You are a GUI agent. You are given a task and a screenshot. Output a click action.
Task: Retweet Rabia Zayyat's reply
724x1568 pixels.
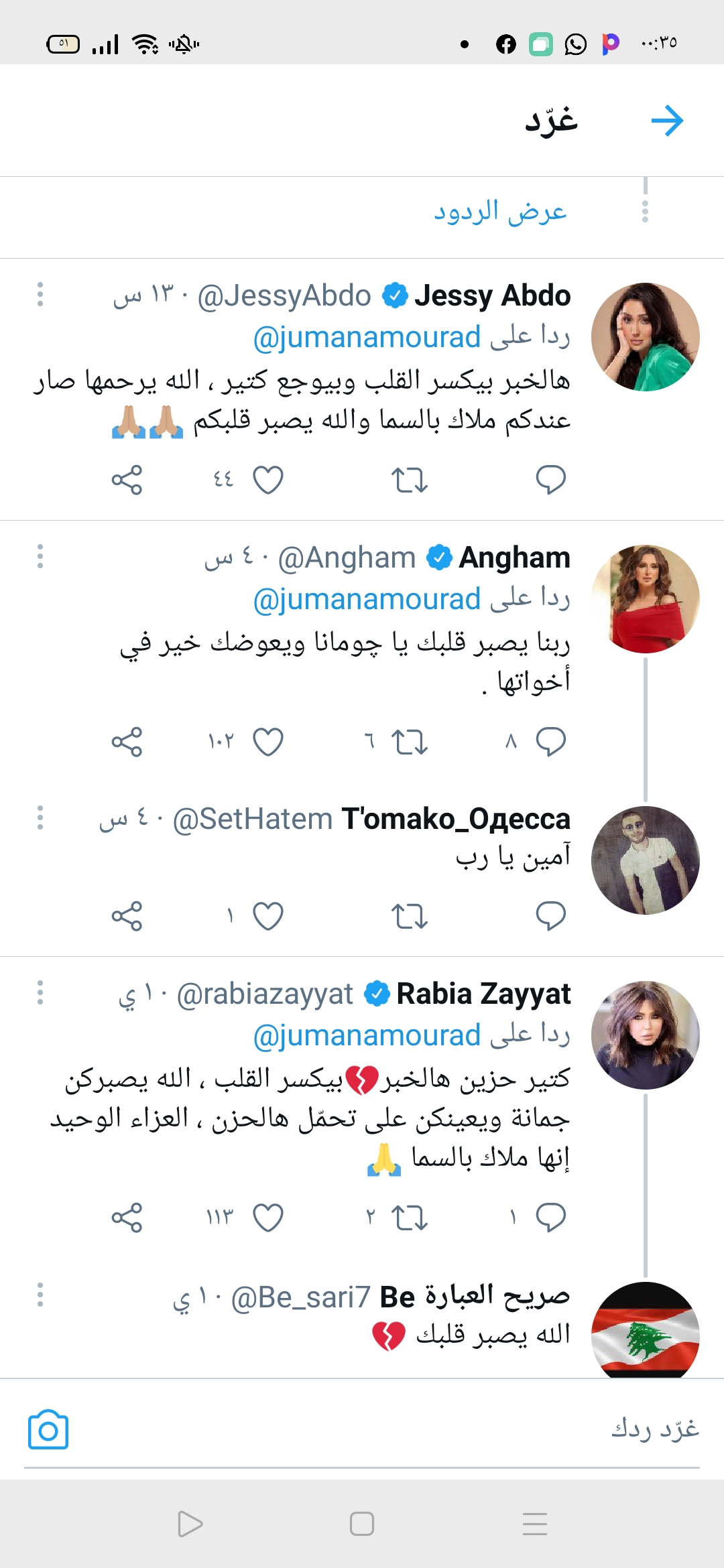coord(409,1218)
